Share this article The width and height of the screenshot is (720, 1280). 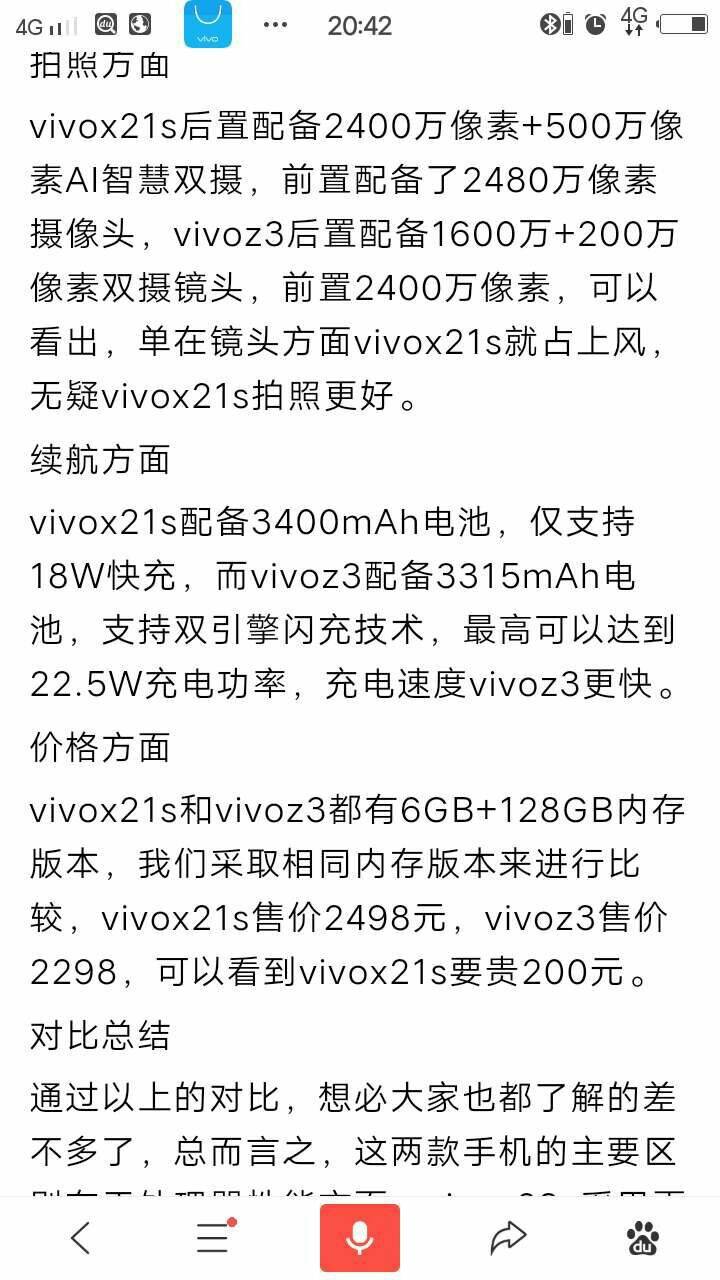[x=508, y=1238]
